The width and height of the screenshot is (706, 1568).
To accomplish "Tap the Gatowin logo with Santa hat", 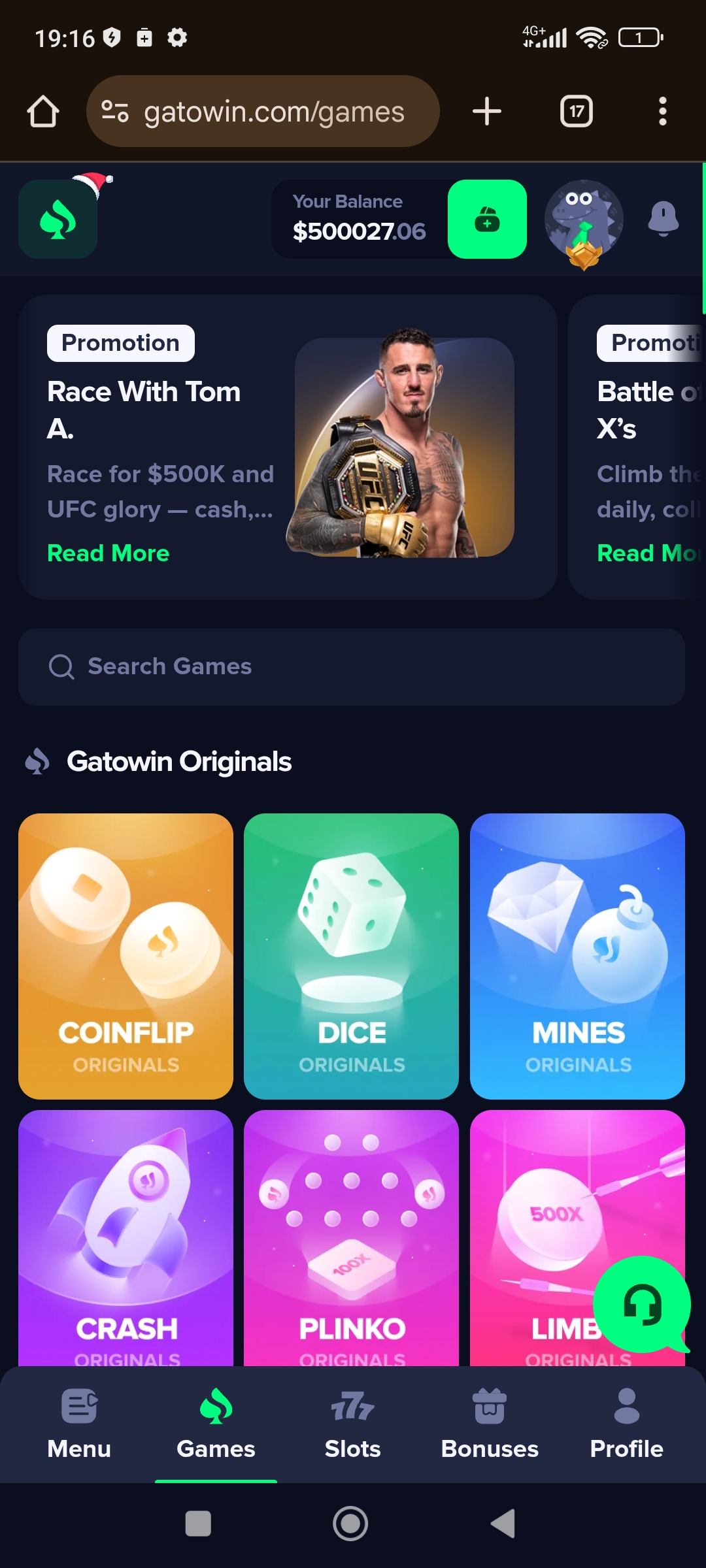I will click(x=58, y=220).
